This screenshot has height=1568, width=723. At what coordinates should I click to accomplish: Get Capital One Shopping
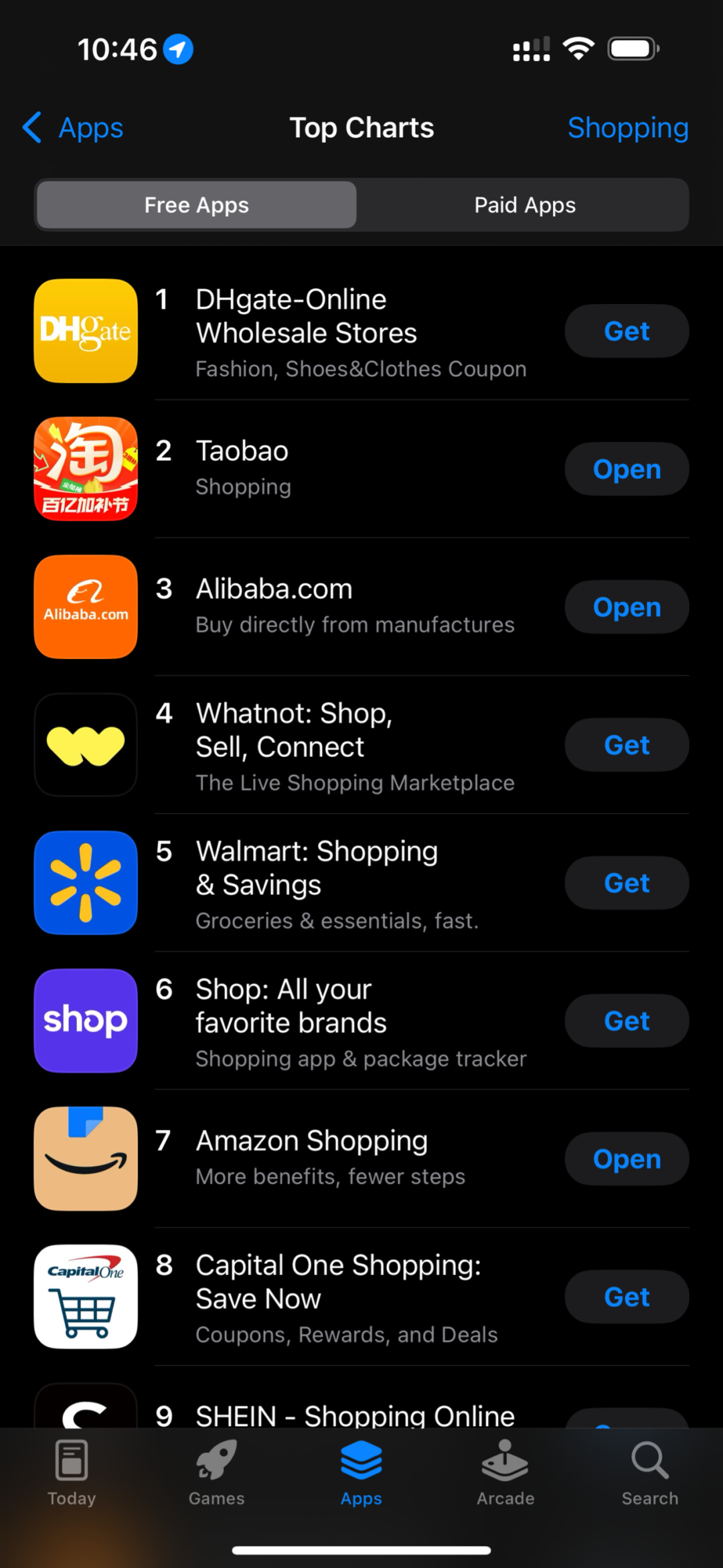coord(627,1297)
